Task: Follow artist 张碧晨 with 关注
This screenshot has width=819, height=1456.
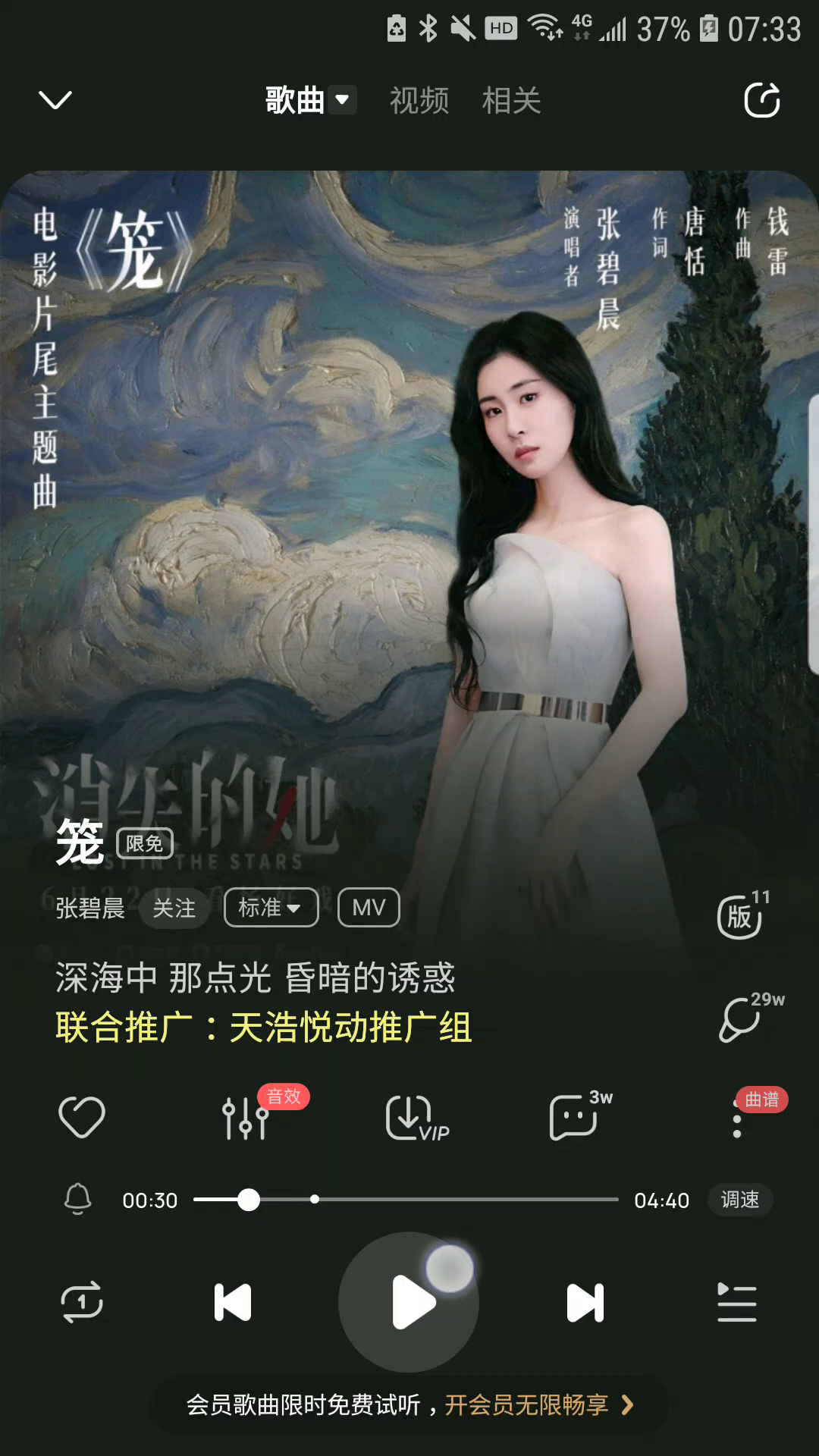Action: click(x=174, y=908)
